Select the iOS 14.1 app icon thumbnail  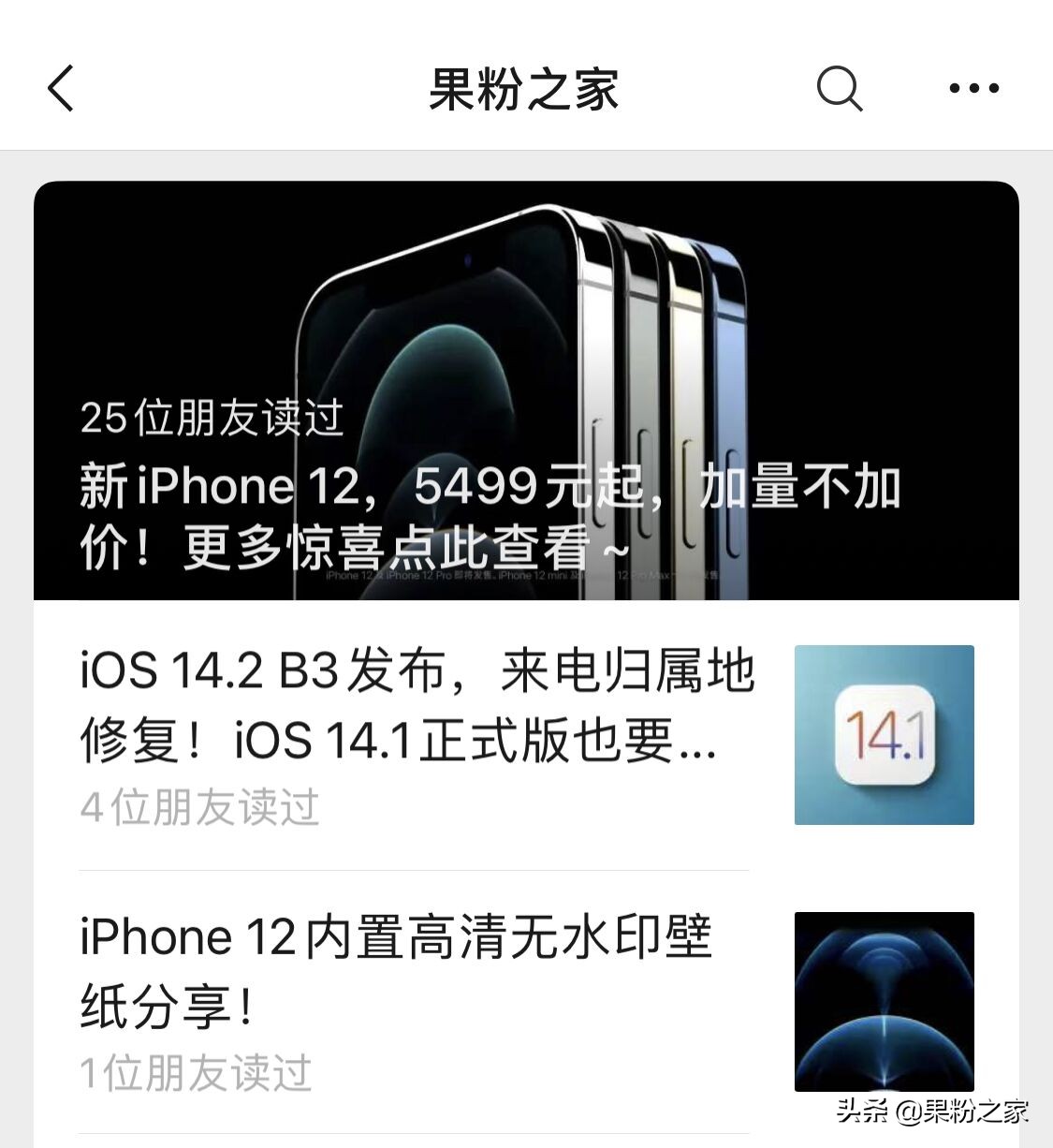pyautogui.click(x=884, y=736)
